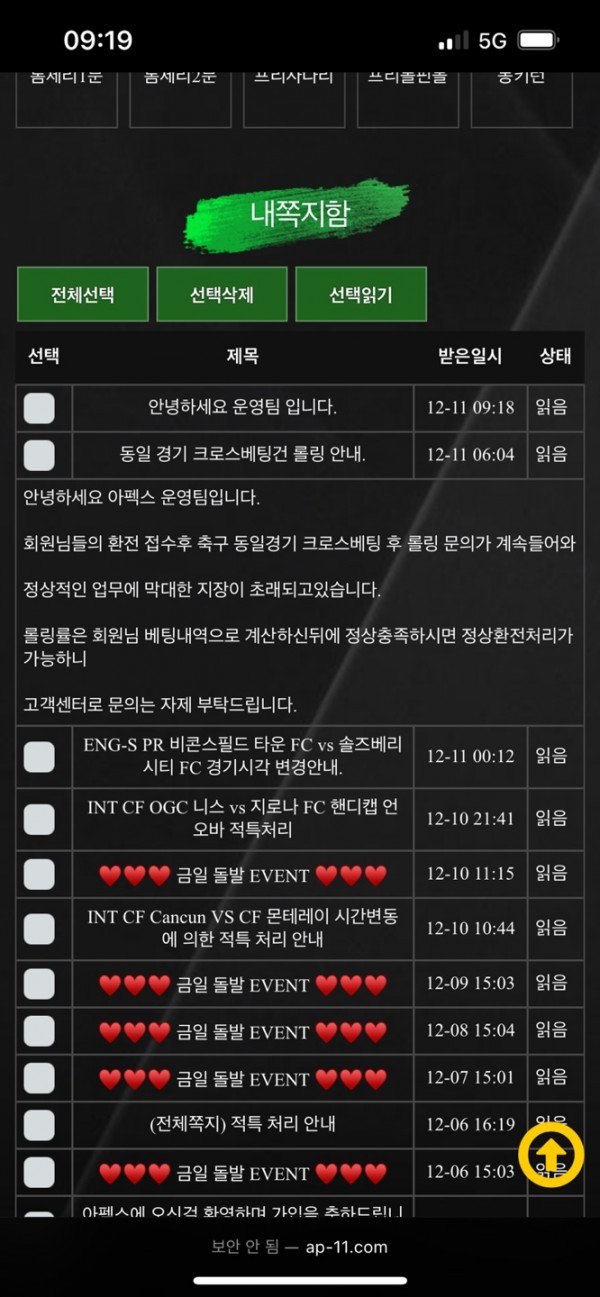Open 금일 돌발 EVENT message from 12-10 11:15
Screen dimensions: 600x1297
[243, 875]
